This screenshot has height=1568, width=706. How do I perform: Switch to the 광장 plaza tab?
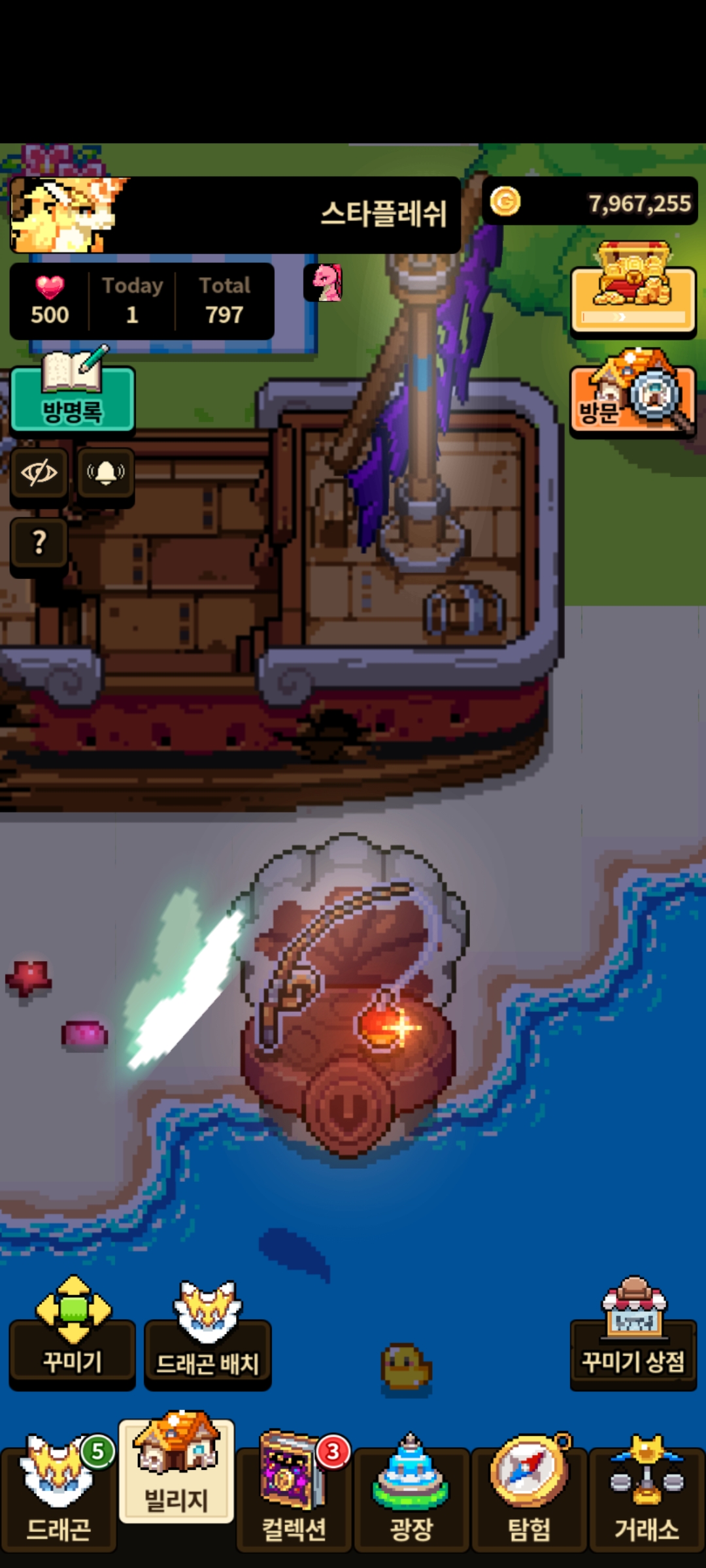tap(412, 1496)
